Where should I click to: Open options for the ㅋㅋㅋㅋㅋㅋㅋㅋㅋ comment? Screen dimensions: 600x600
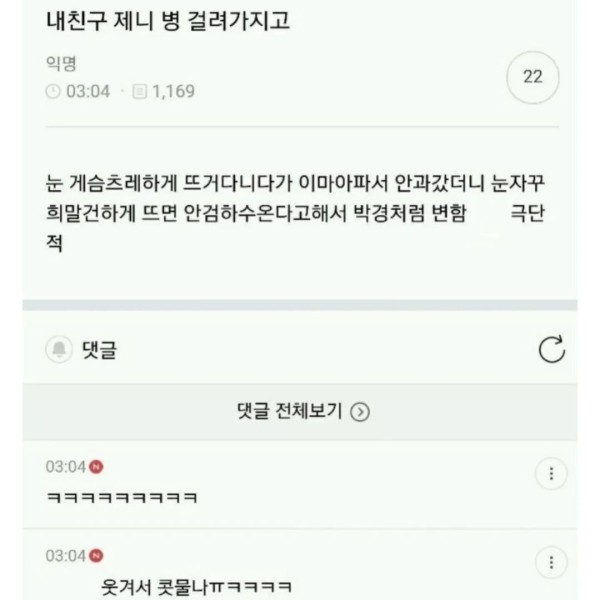pos(551,473)
